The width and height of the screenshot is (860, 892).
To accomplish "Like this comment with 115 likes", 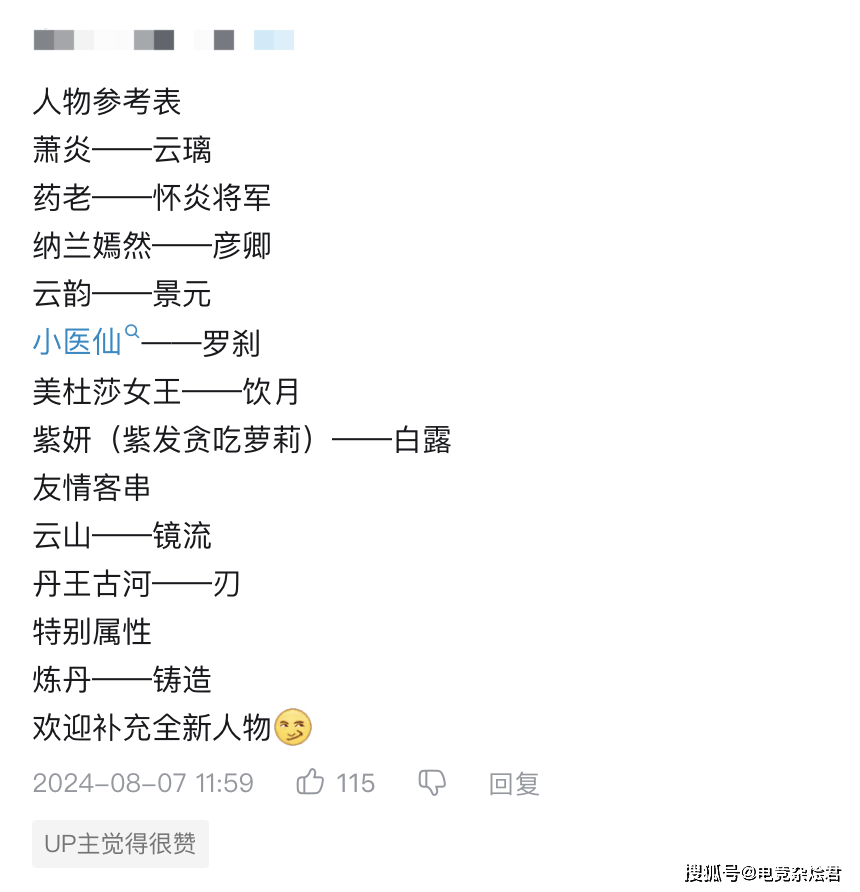I will (311, 782).
